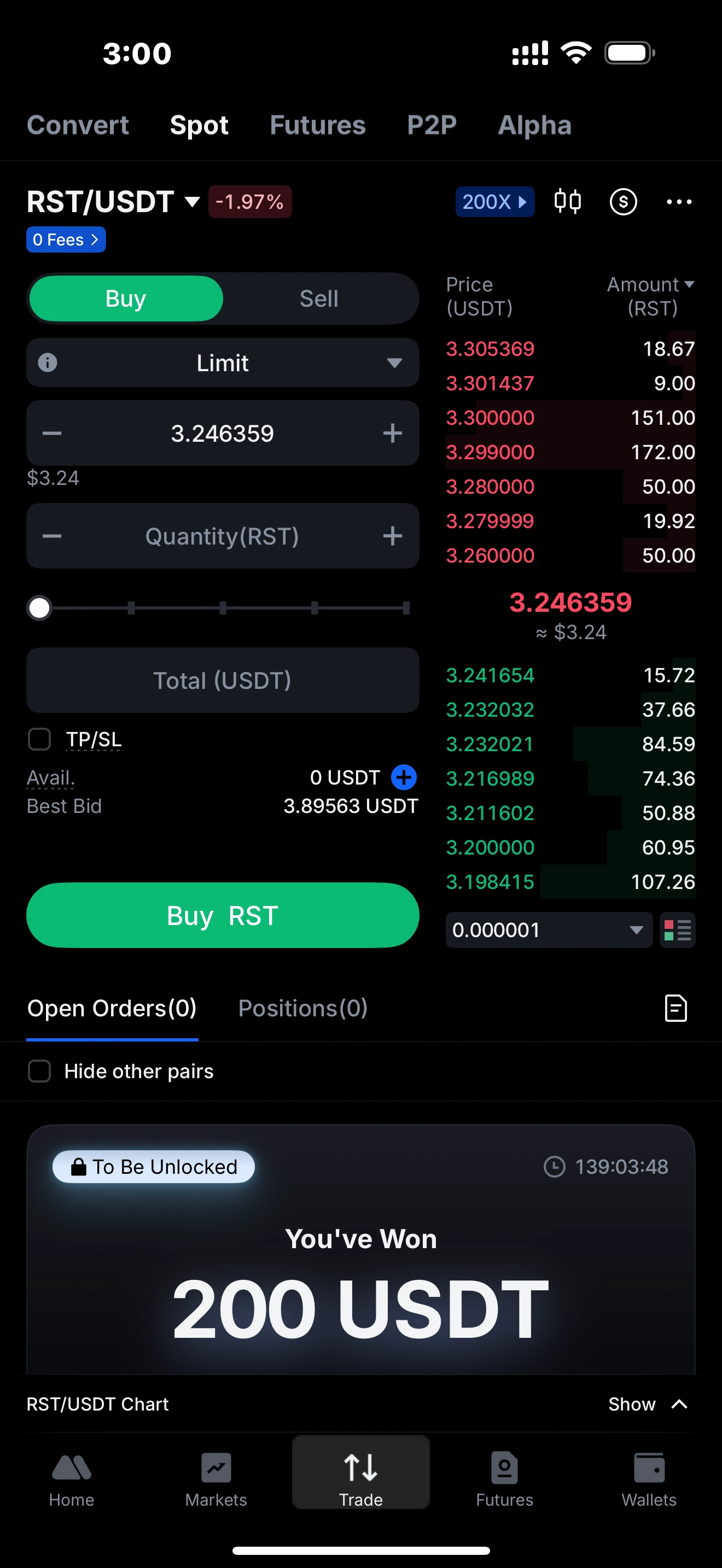The image size is (722, 1568).
Task: Open the Limit order type dropdown
Action: (223, 363)
